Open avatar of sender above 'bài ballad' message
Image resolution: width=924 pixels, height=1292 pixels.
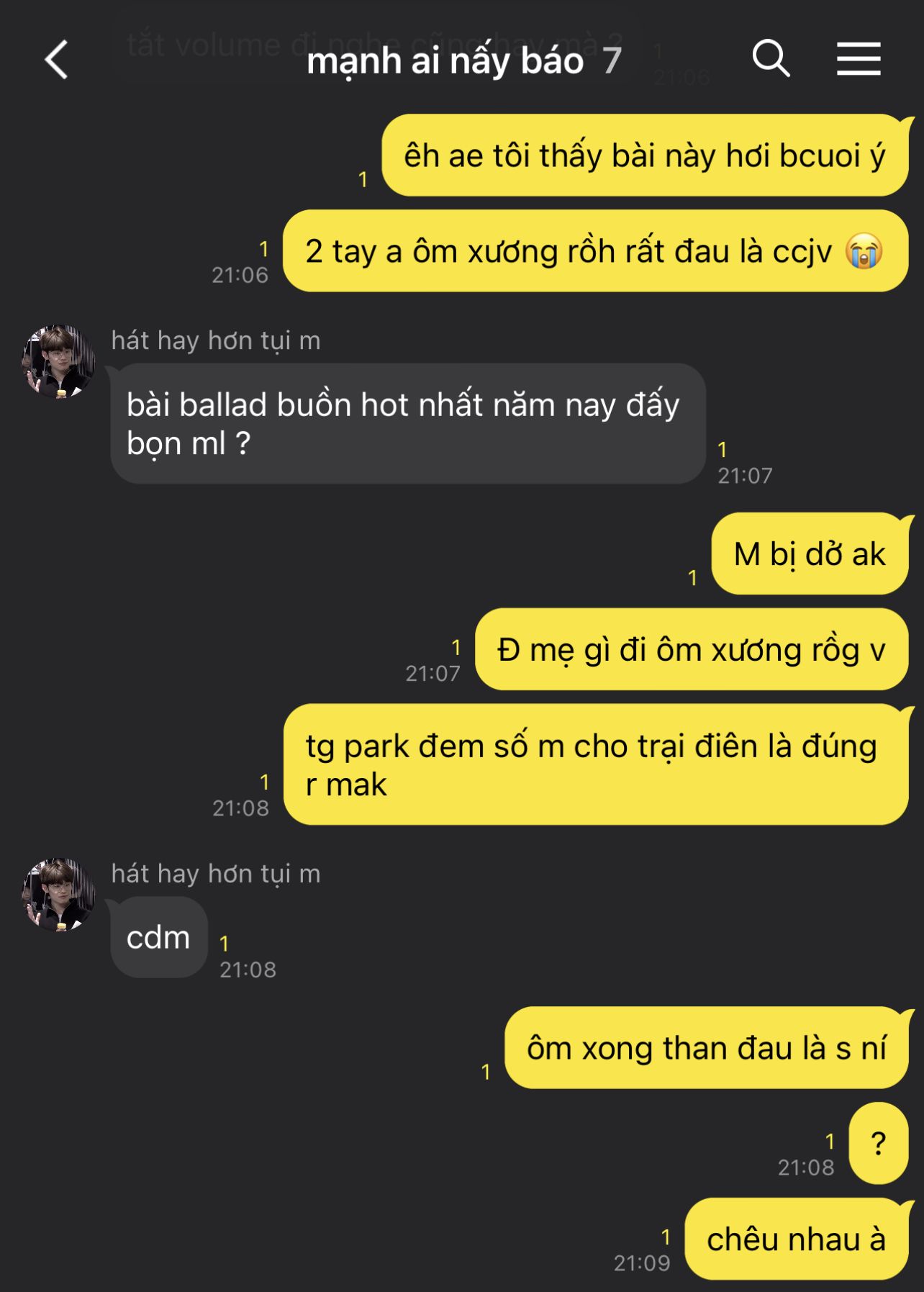coord(58,361)
